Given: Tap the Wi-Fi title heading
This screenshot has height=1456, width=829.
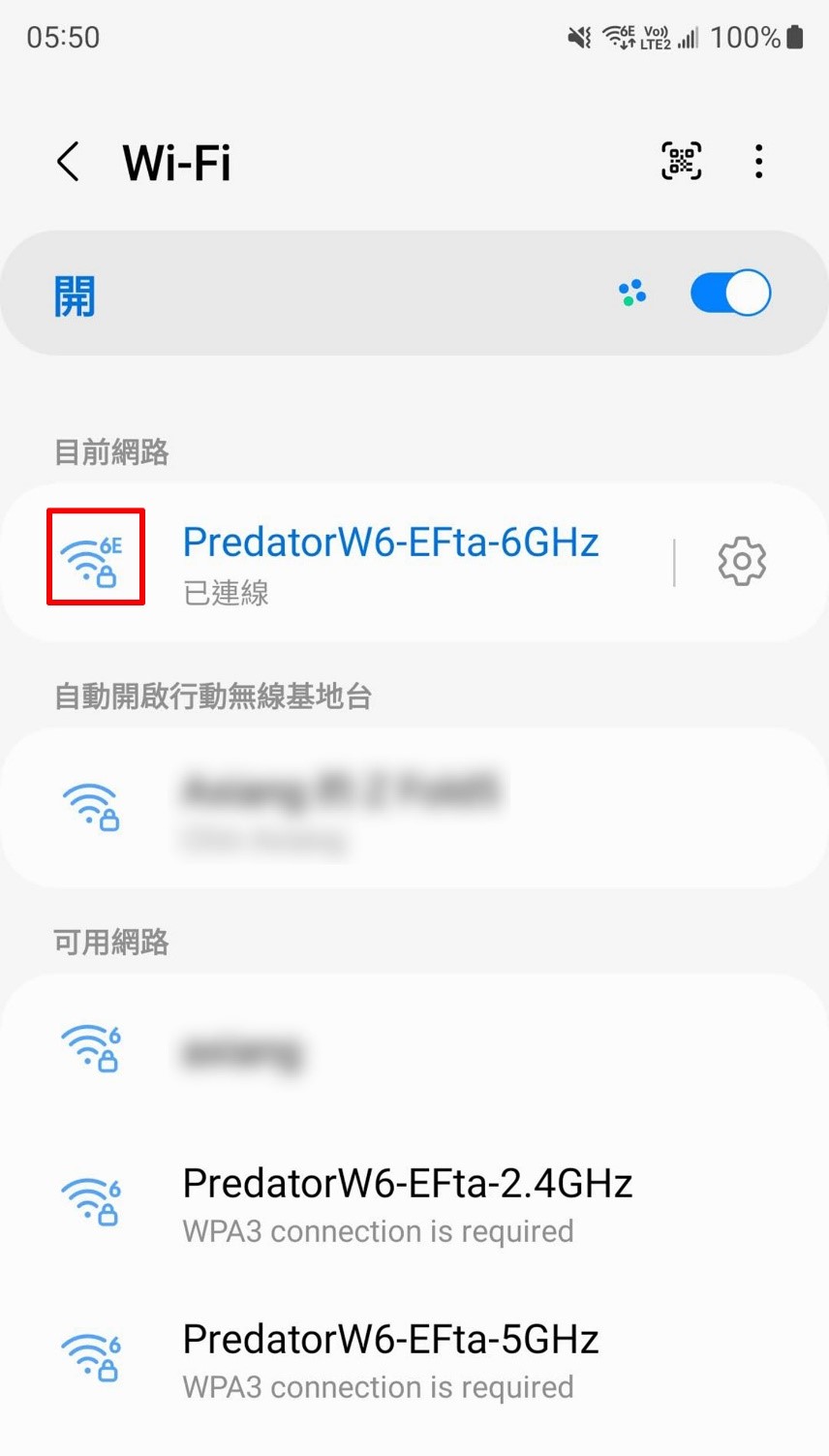Looking at the screenshot, I should (176, 162).
